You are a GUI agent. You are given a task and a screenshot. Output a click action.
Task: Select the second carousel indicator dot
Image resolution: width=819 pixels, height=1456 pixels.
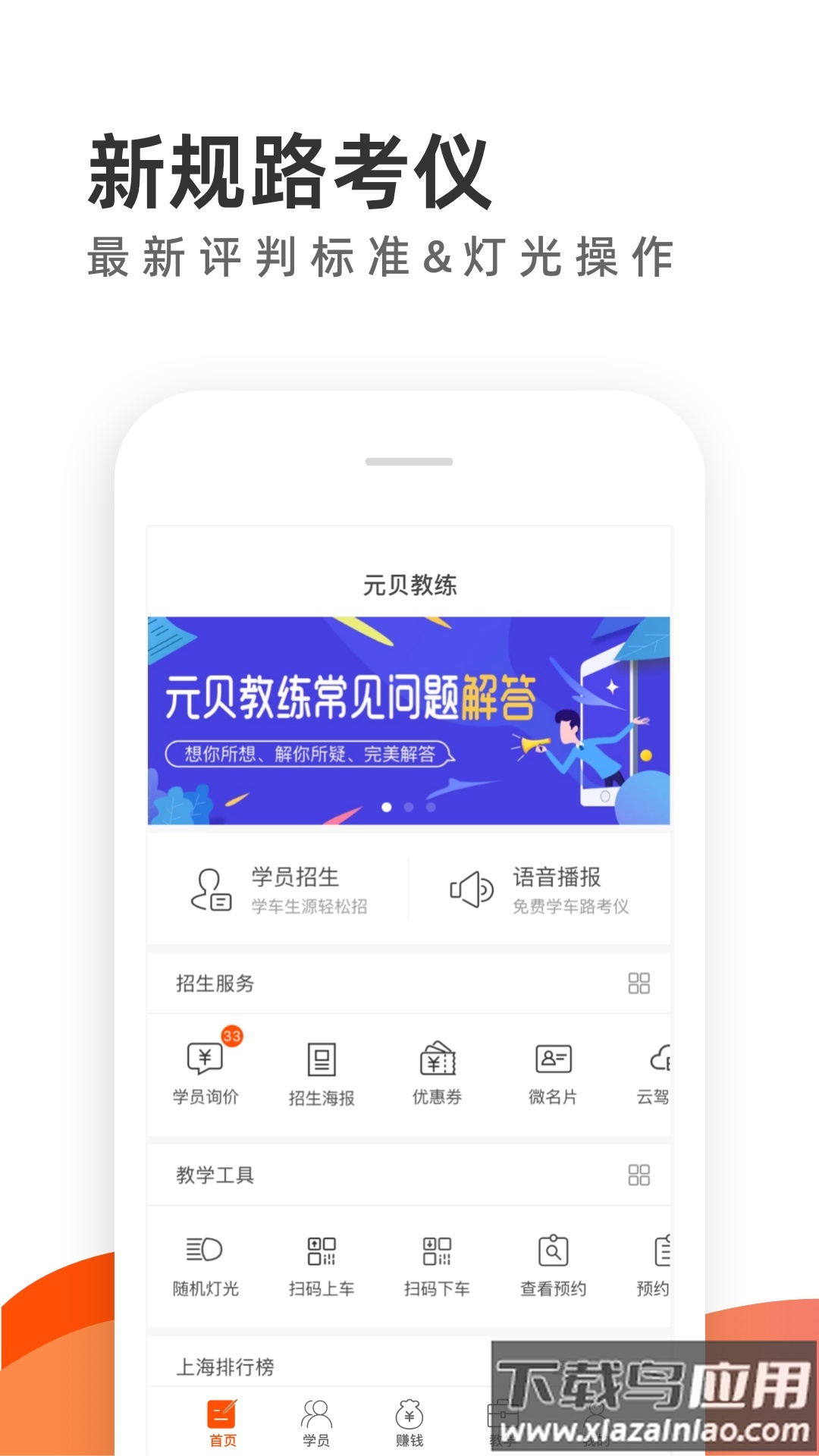point(408,808)
